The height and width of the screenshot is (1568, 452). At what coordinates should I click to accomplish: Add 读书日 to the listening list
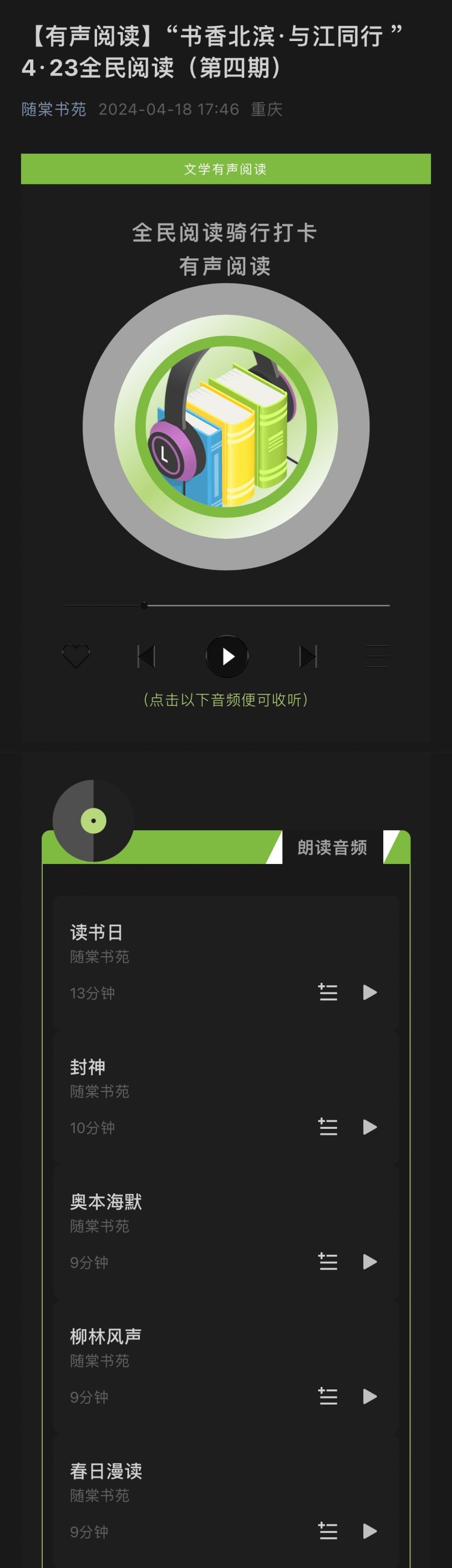pos(328,992)
